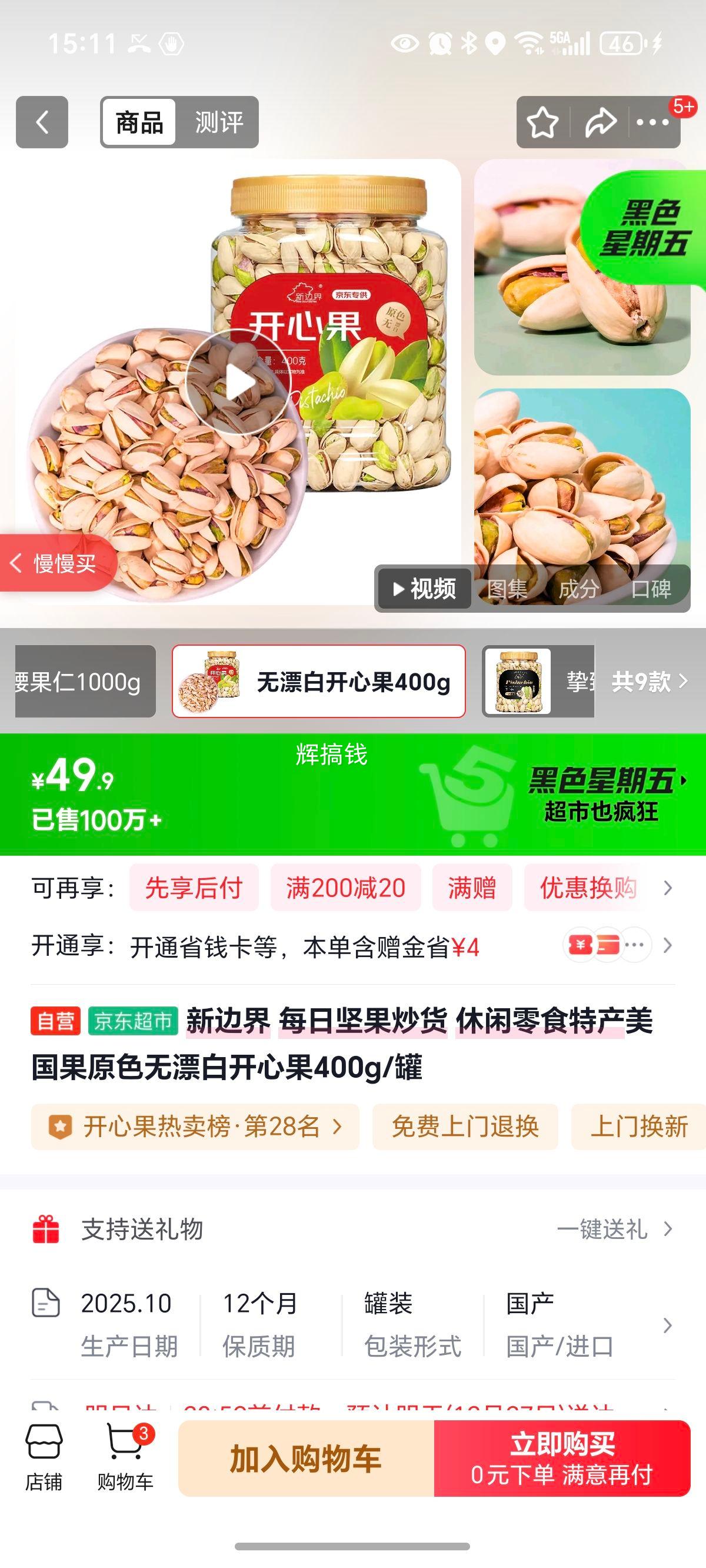Expand the 可再享 promotions row chevron
This screenshot has height=1568, width=706.
point(668,888)
